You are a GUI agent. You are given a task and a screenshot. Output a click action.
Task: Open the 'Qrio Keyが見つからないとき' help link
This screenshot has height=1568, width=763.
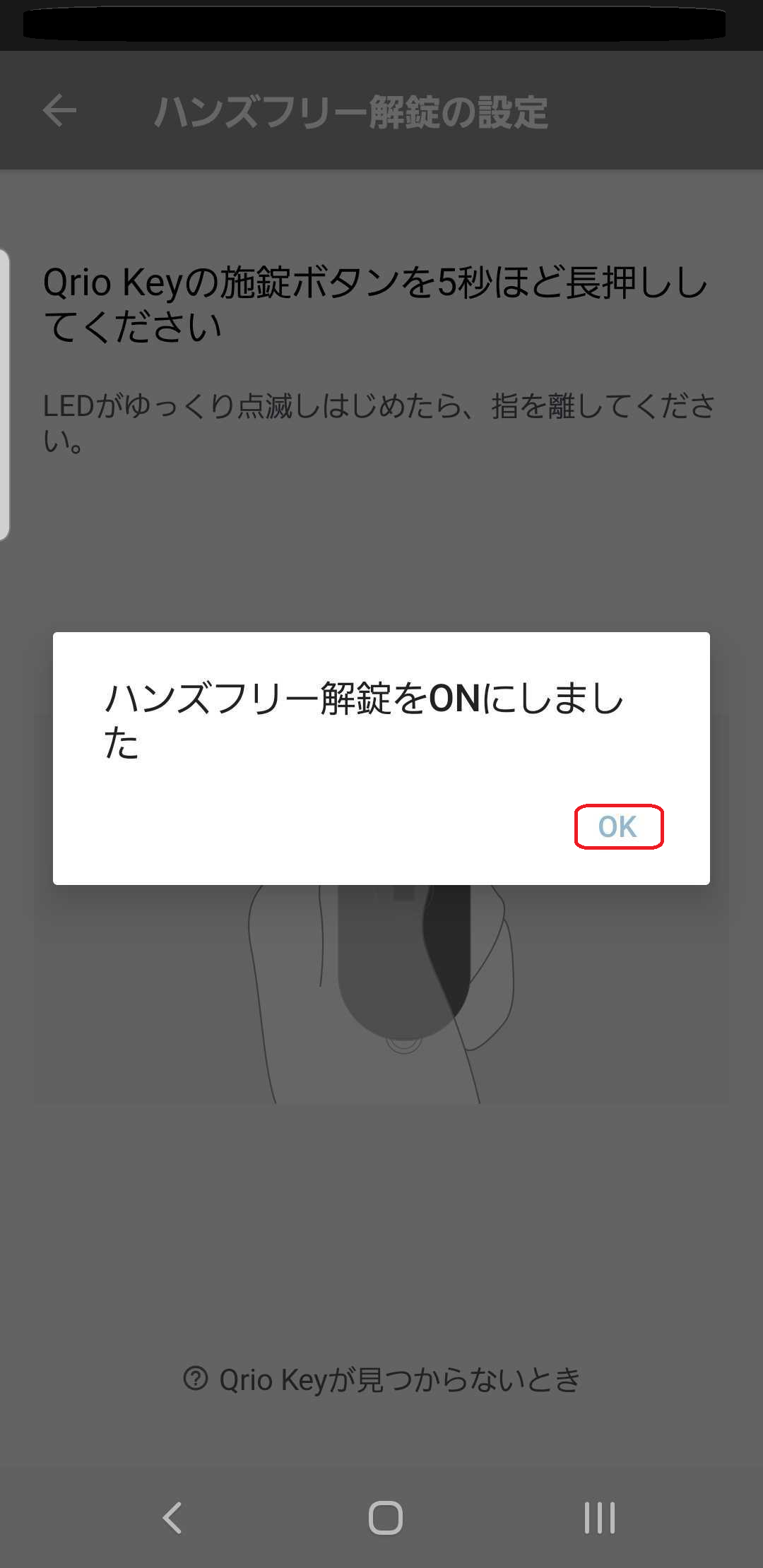382,1379
